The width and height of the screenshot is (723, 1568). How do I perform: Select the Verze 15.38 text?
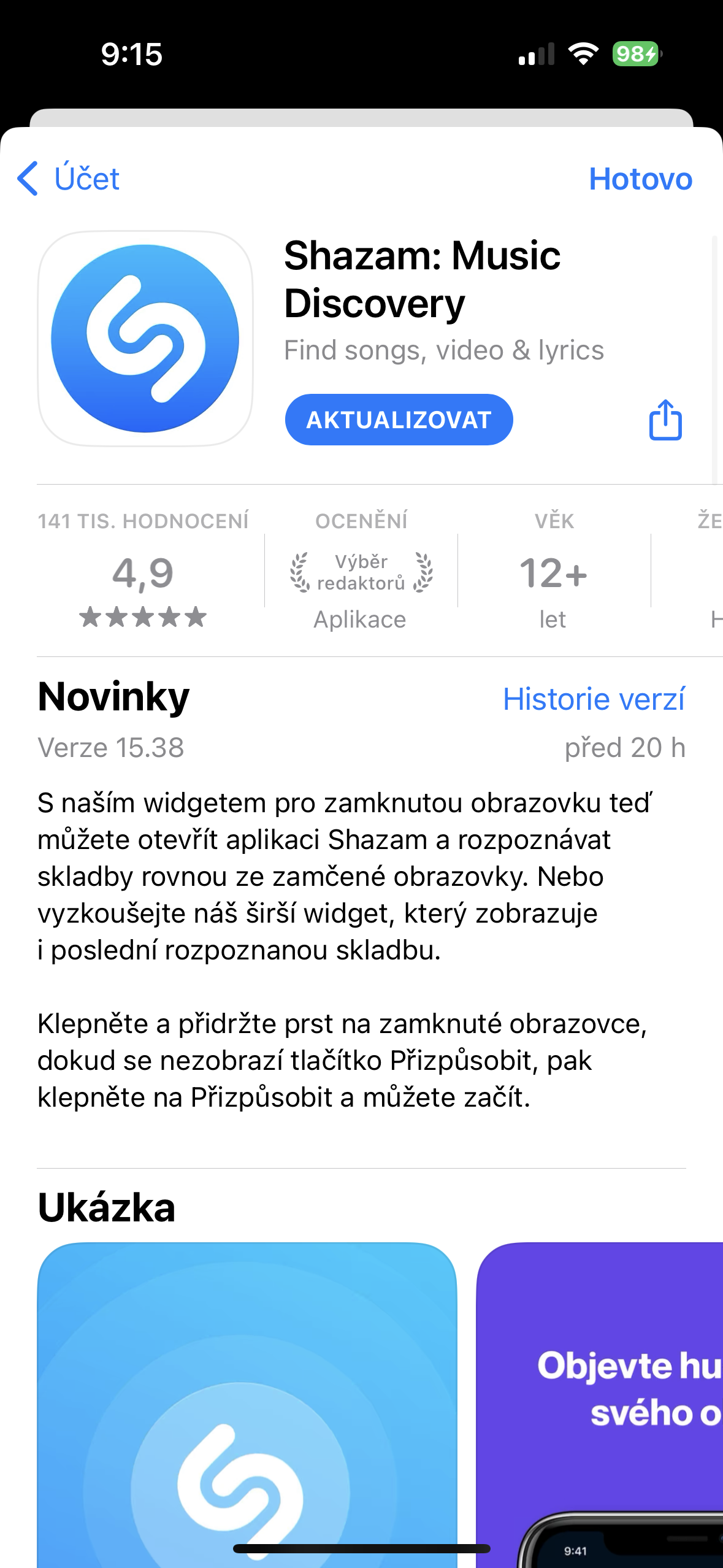111,748
